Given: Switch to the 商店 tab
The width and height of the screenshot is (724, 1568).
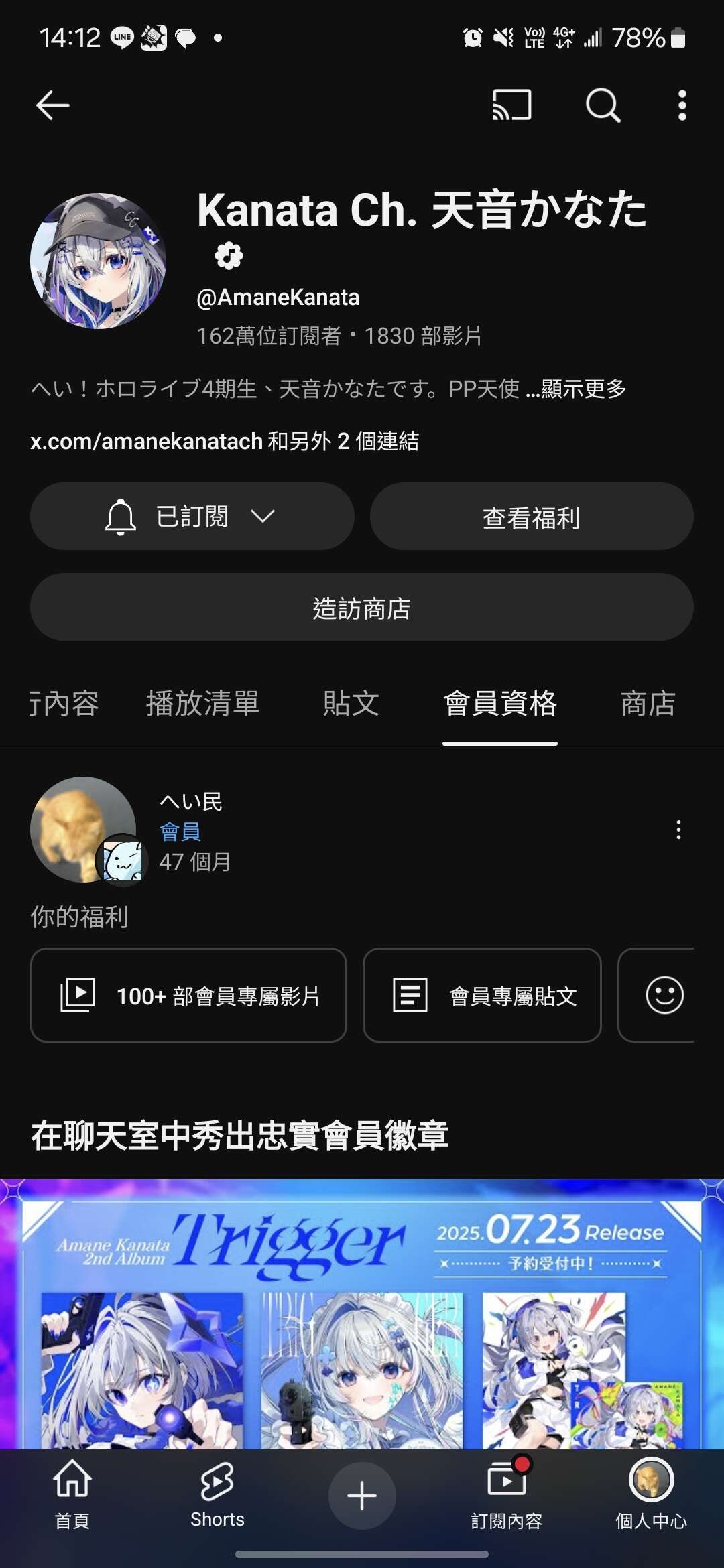Looking at the screenshot, I should click(648, 704).
